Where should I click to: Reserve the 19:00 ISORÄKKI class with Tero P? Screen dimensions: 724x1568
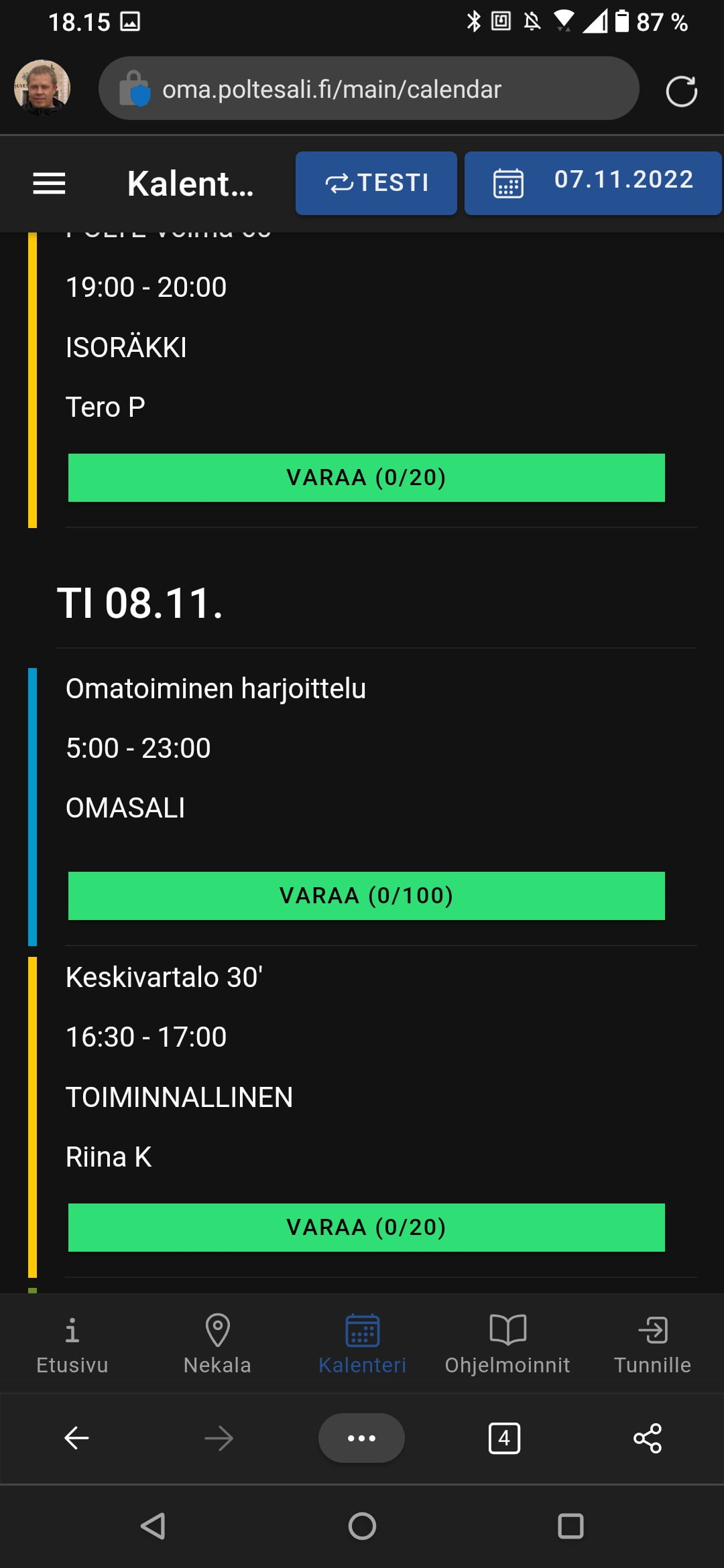(366, 478)
